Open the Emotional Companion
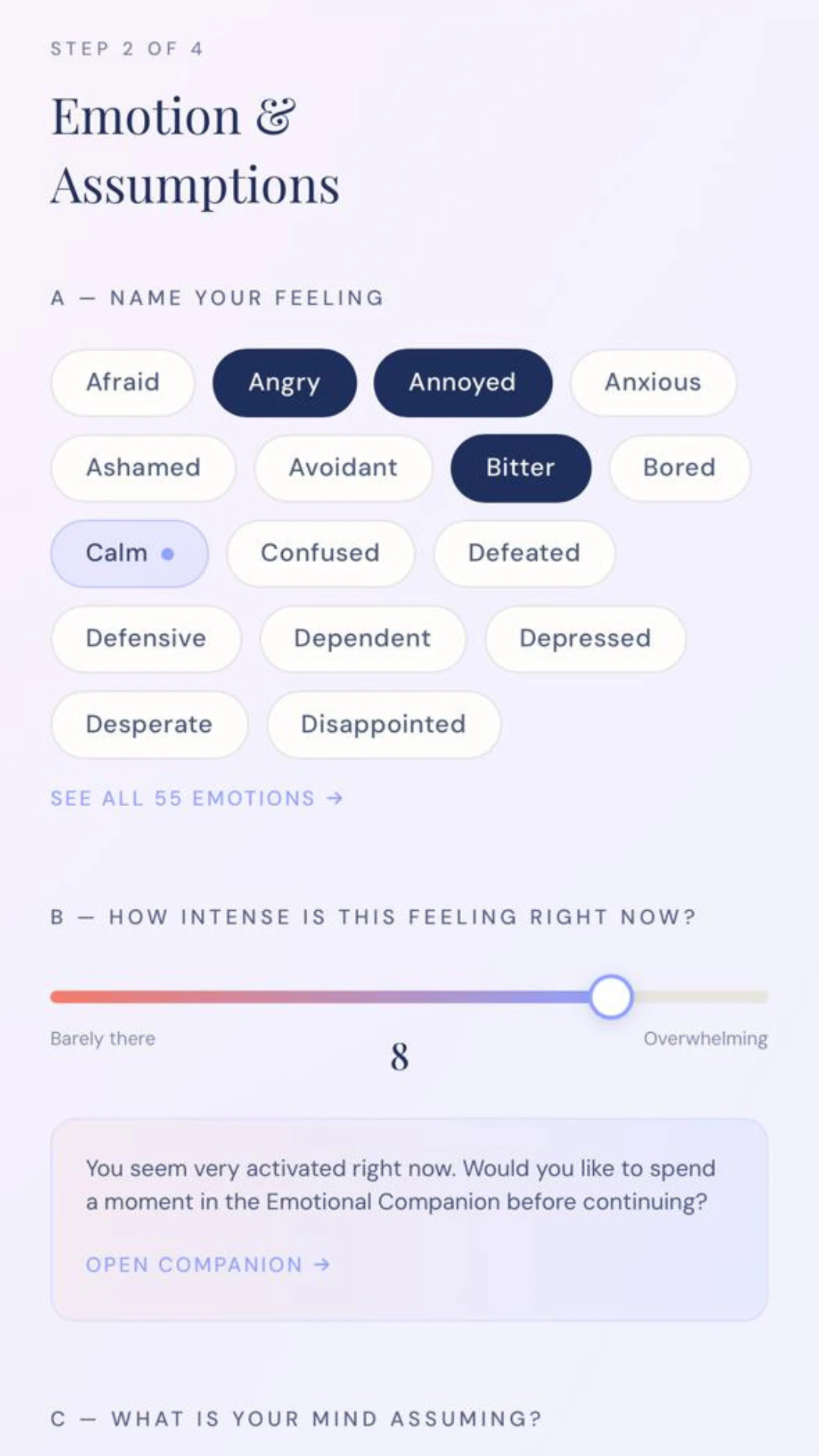 click(x=208, y=1265)
